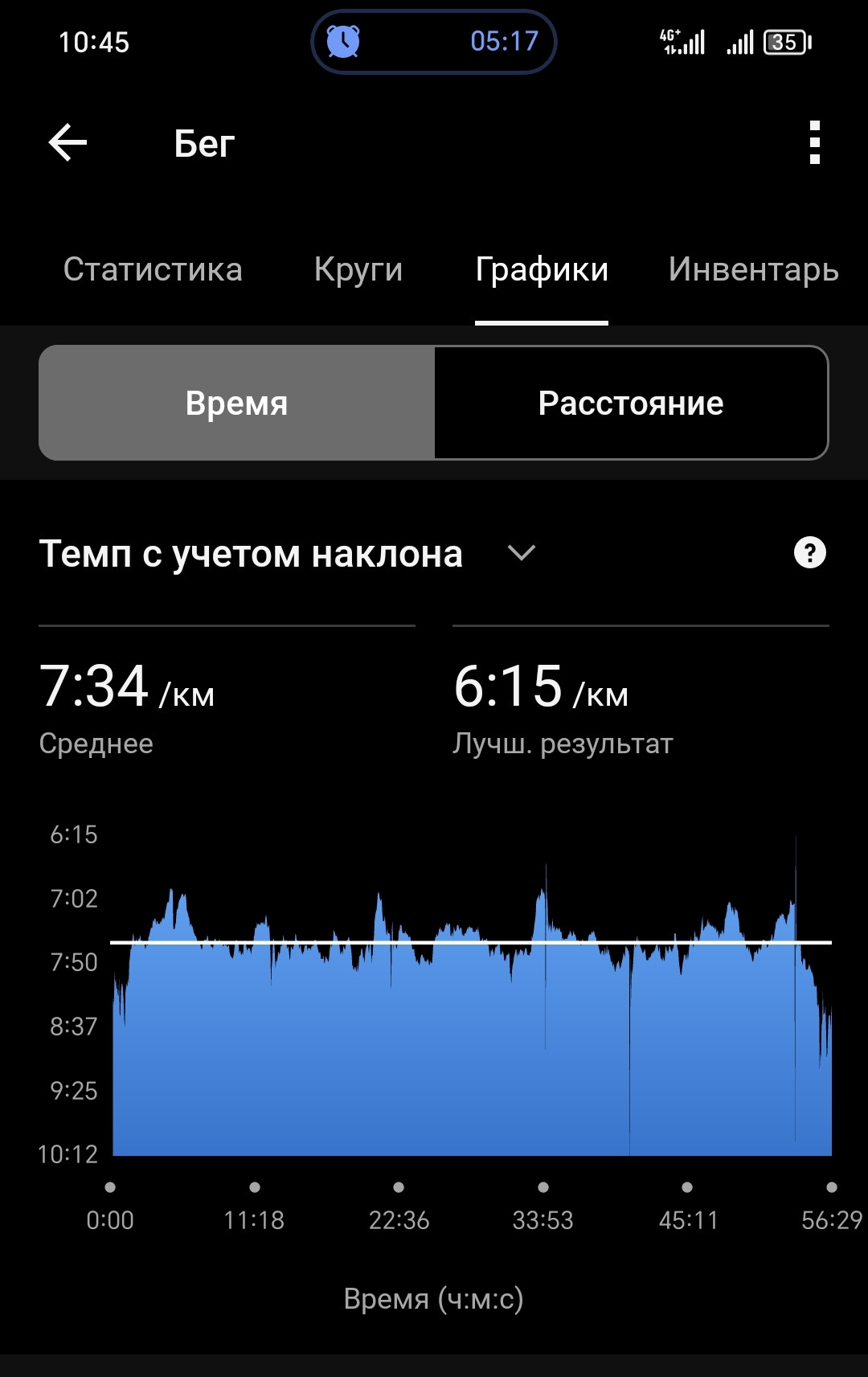Open the three-dot overflow menu
This screenshot has height=1377, width=868.
click(815, 143)
